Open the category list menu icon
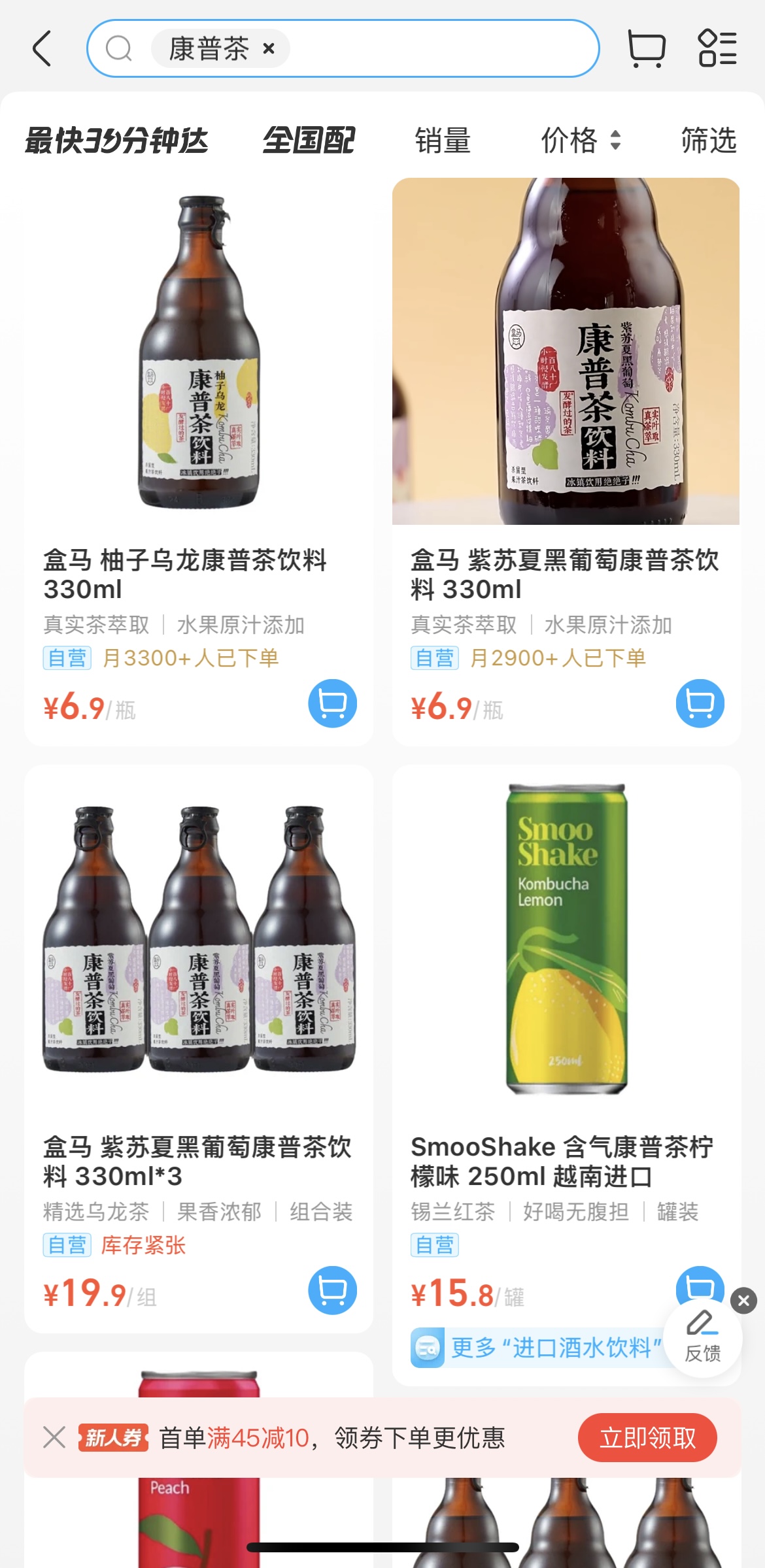The width and height of the screenshot is (765, 1568). tap(717, 49)
